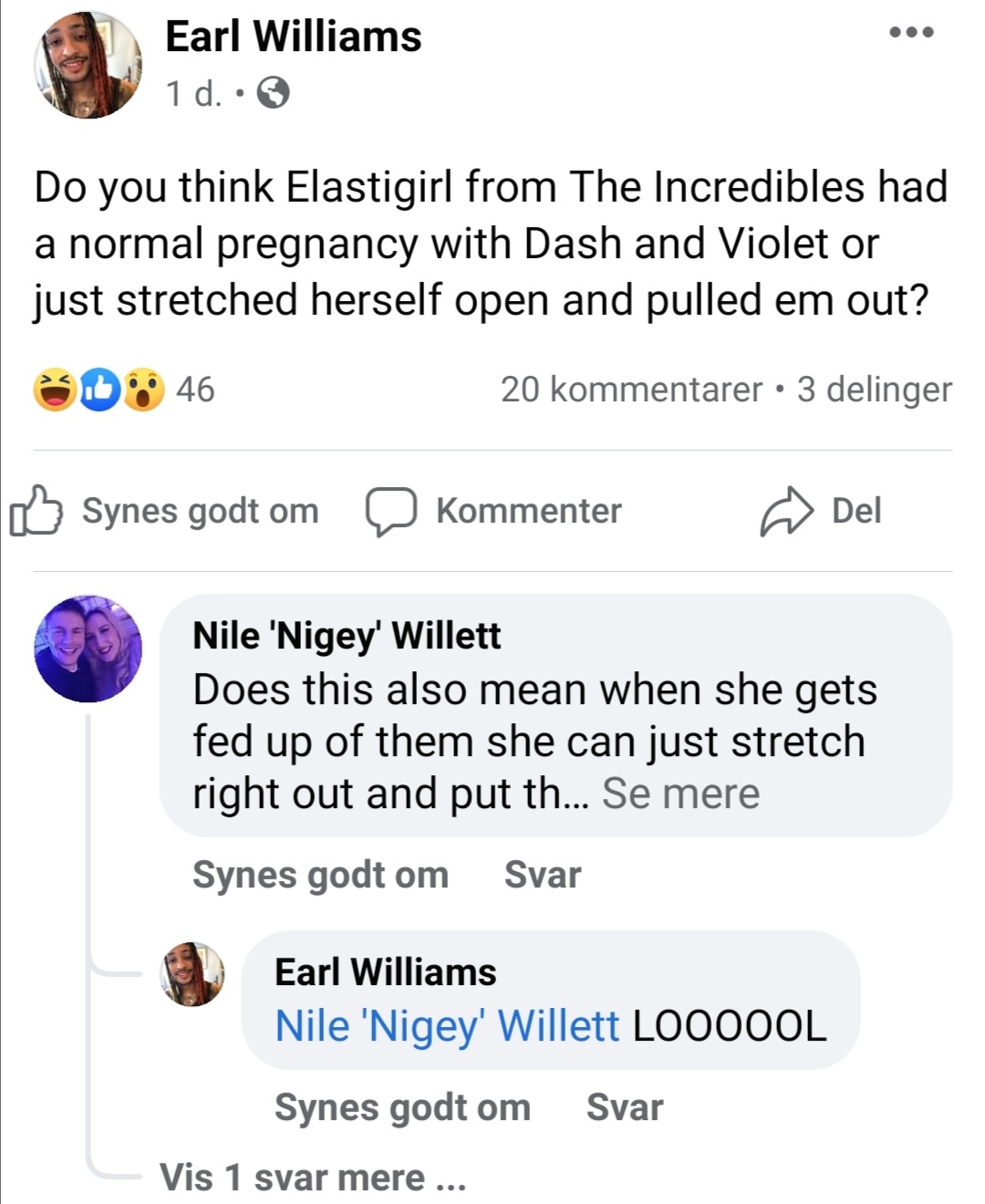The image size is (985, 1204).
Task: Tap Kommenter to comment on the post
Action: click(x=494, y=511)
